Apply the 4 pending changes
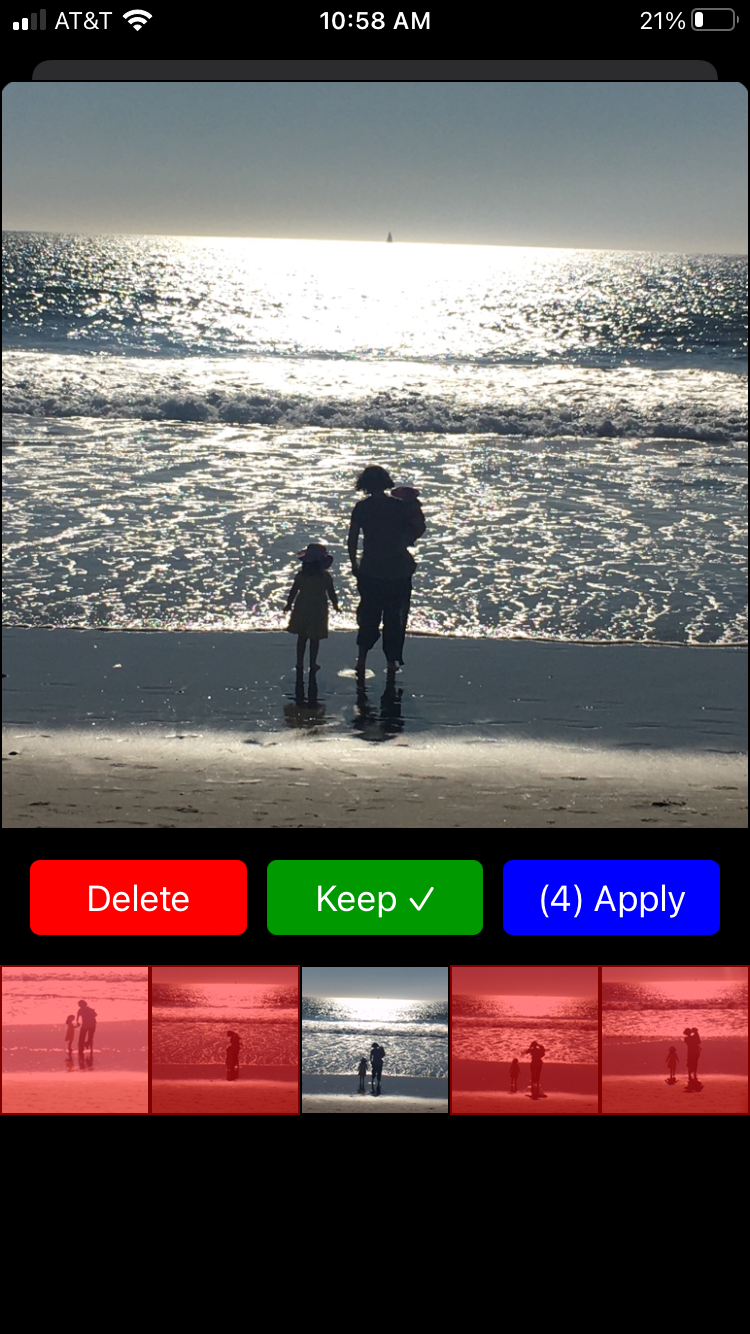Image resolution: width=750 pixels, height=1334 pixels. [611, 898]
